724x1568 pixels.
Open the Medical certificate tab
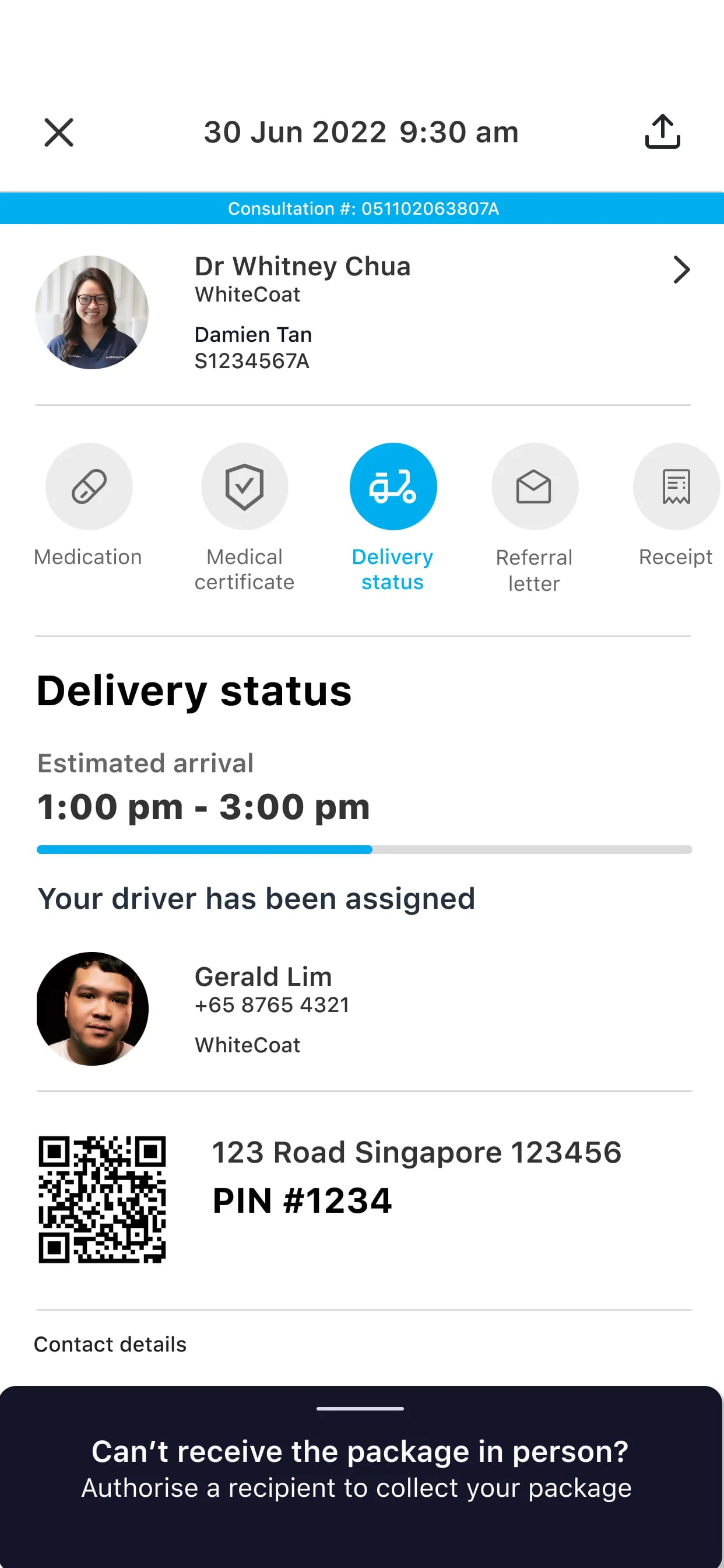[x=245, y=487]
